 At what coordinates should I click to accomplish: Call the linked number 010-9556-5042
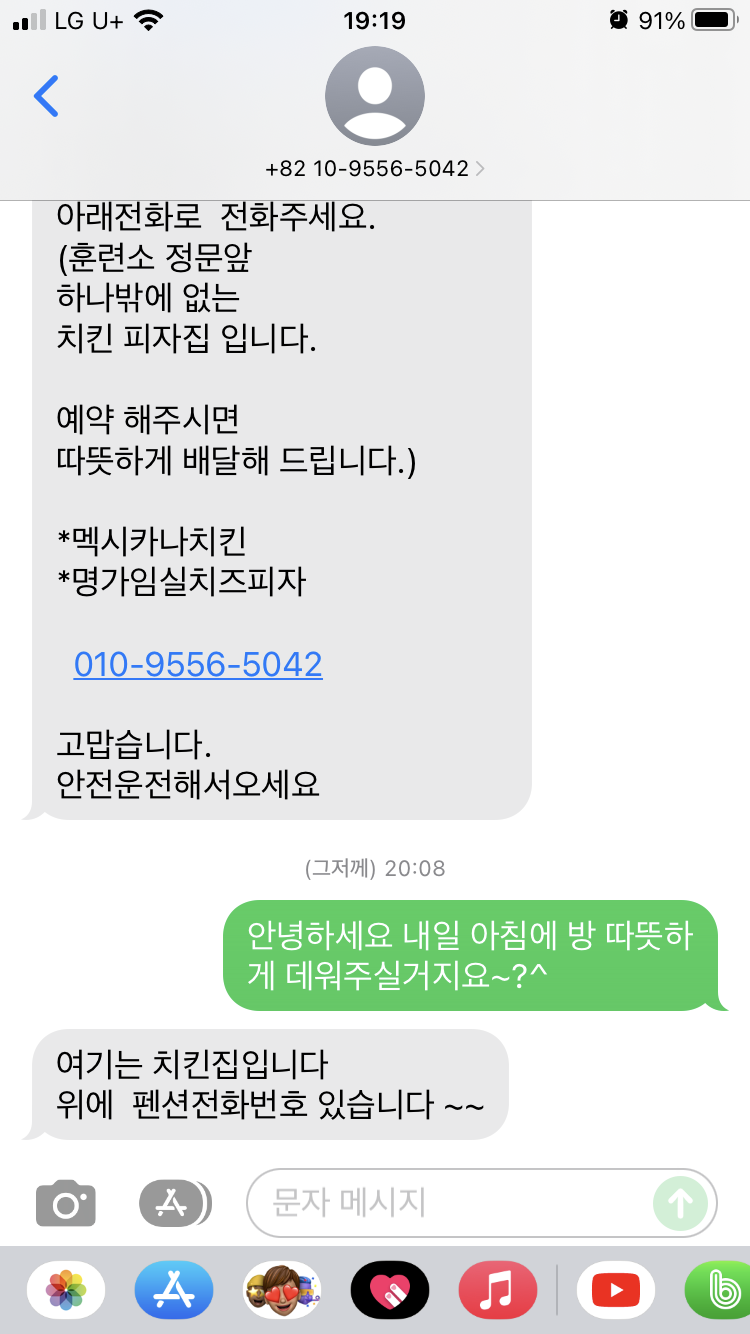coord(198,664)
